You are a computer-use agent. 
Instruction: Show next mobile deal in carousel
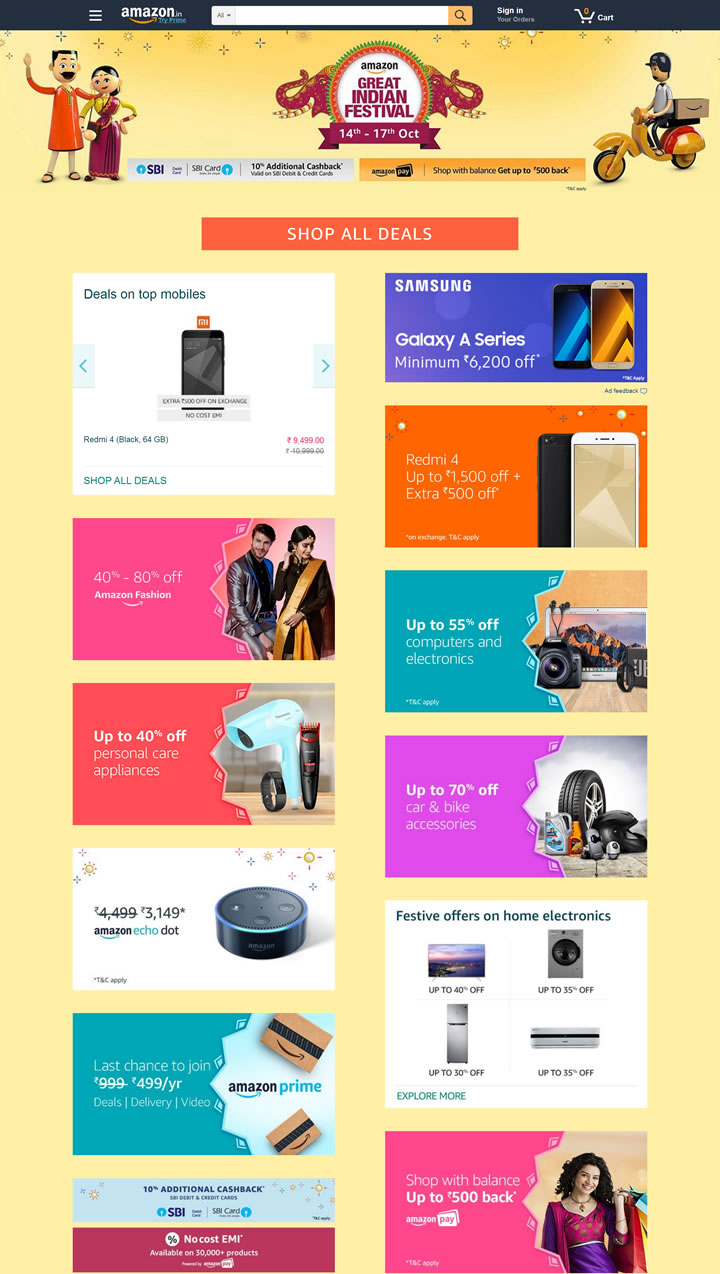(324, 366)
